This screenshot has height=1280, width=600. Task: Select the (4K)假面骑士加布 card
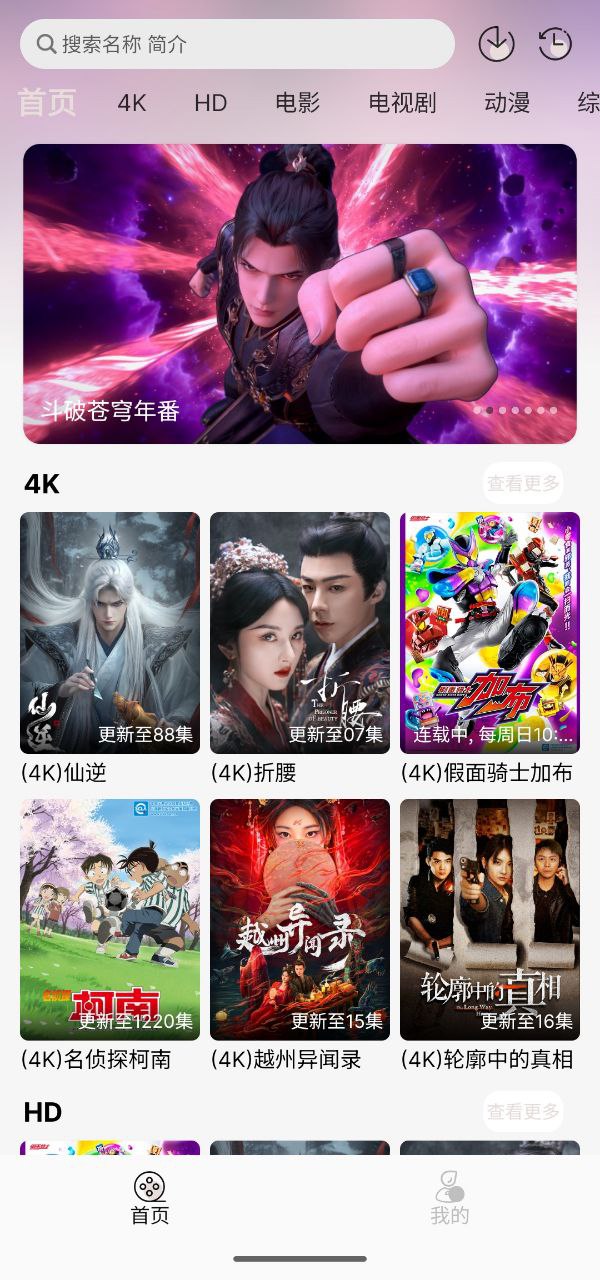click(490, 633)
